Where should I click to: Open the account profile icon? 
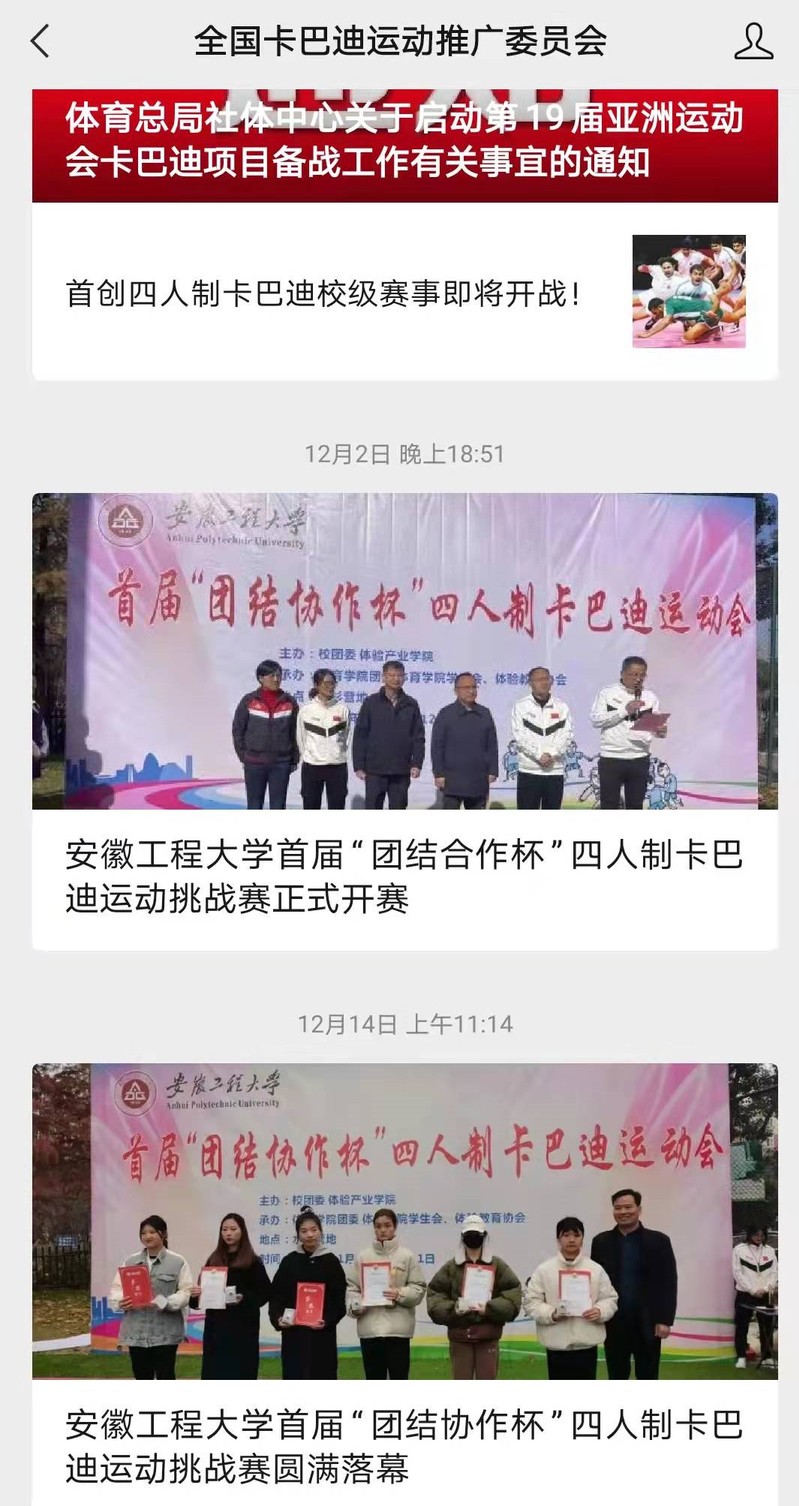click(753, 41)
